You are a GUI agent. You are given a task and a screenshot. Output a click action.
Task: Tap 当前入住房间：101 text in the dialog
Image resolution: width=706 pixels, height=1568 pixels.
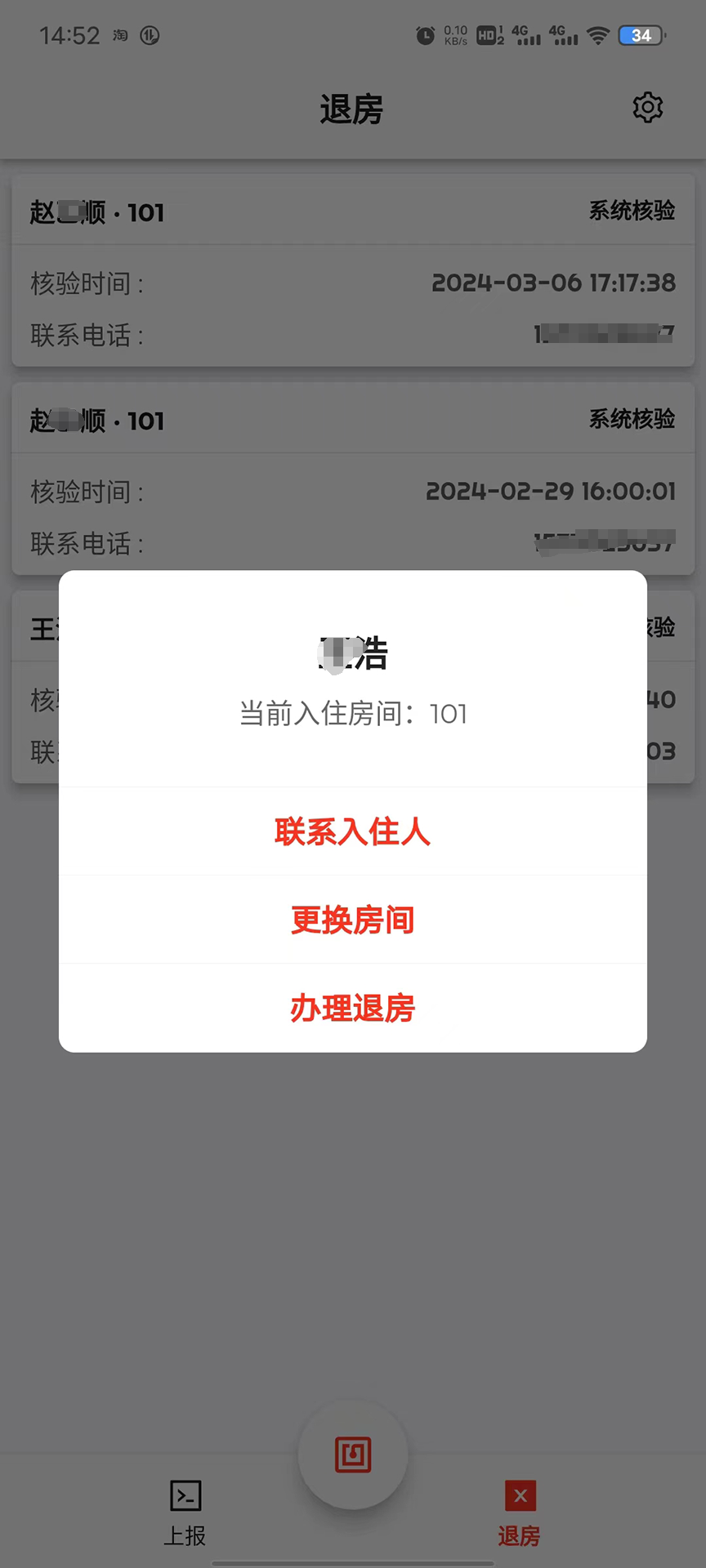[352, 714]
